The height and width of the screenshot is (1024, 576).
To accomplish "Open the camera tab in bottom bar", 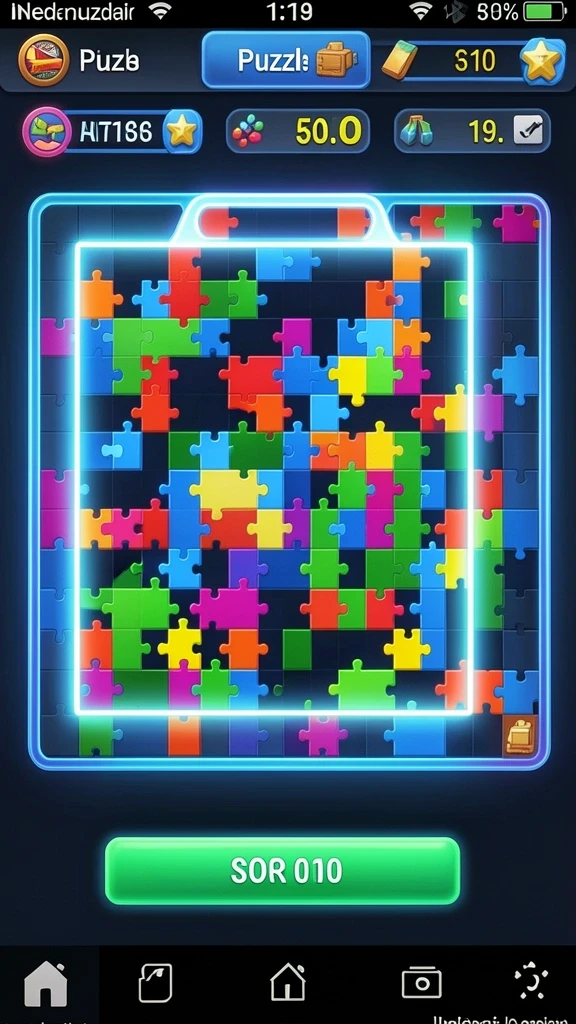I will click(421, 983).
